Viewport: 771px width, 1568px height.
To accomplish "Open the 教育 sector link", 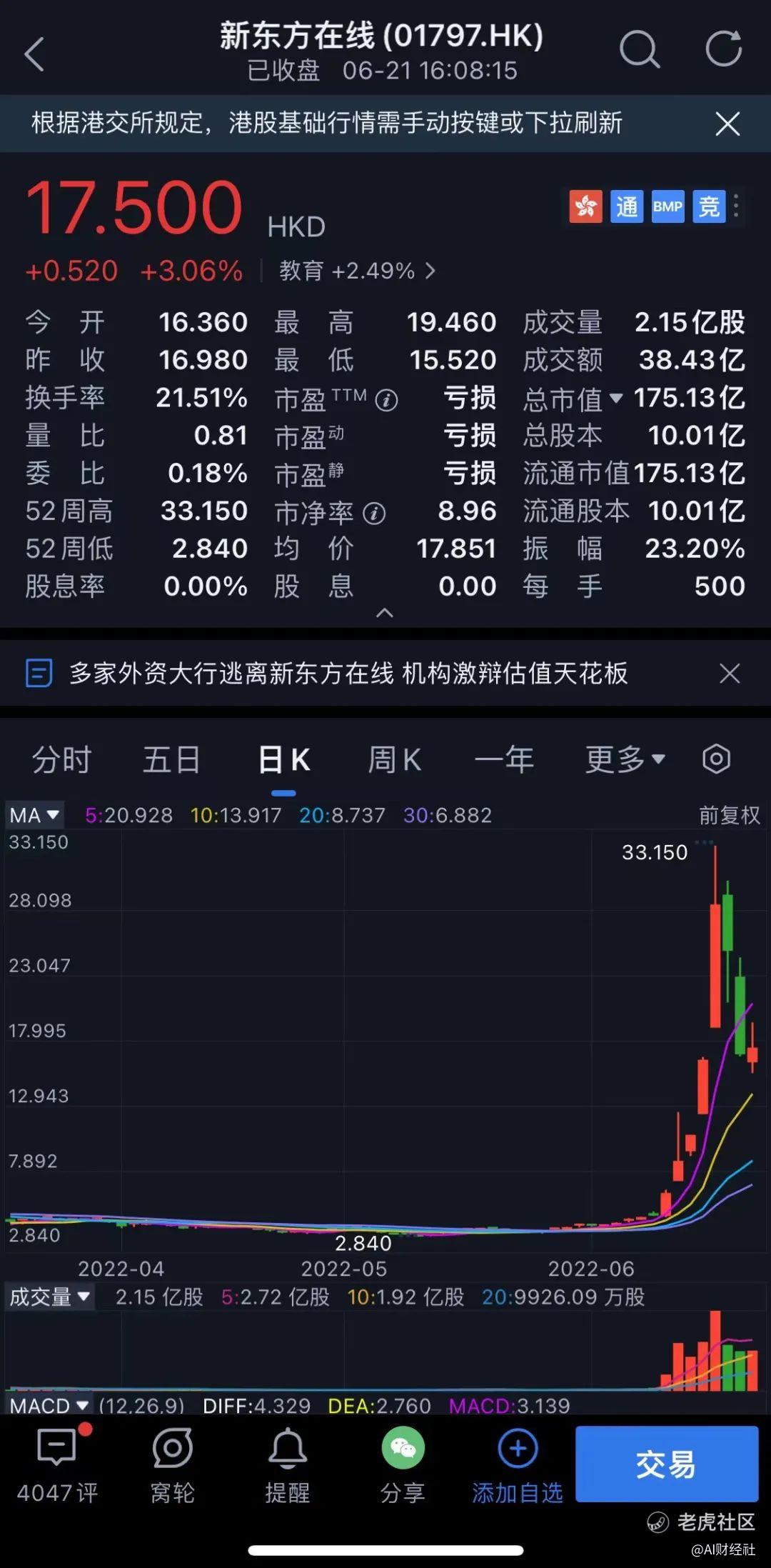I will click(x=357, y=271).
